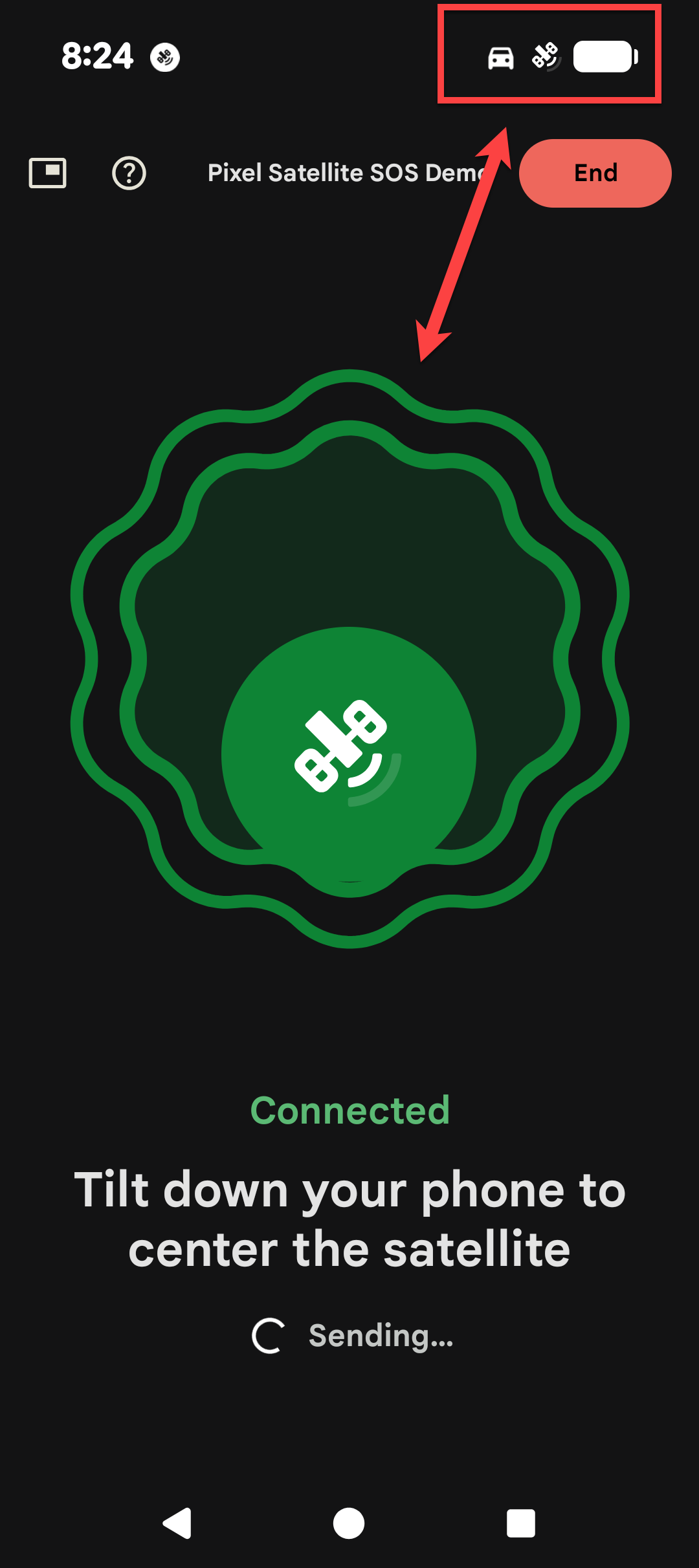The height and width of the screenshot is (1568, 699).
Task: Open the help question mark icon
Action: (x=129, y=173)
